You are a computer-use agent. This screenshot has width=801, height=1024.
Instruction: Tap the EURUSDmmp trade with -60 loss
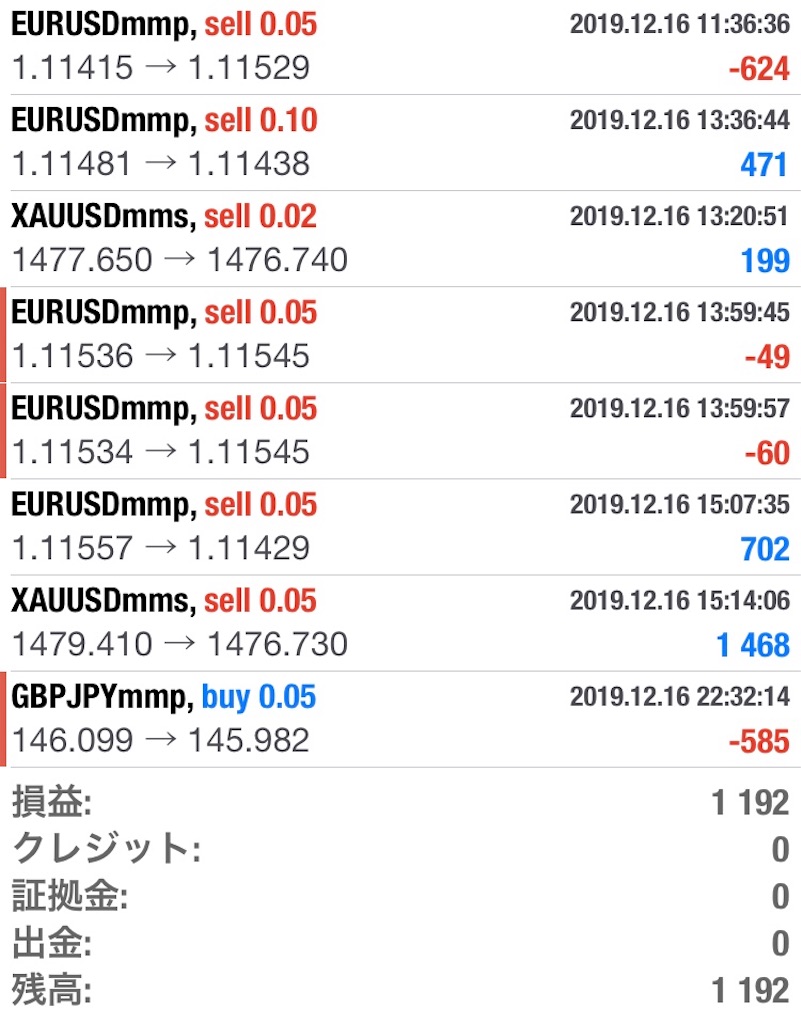click(x=400, y=430)
